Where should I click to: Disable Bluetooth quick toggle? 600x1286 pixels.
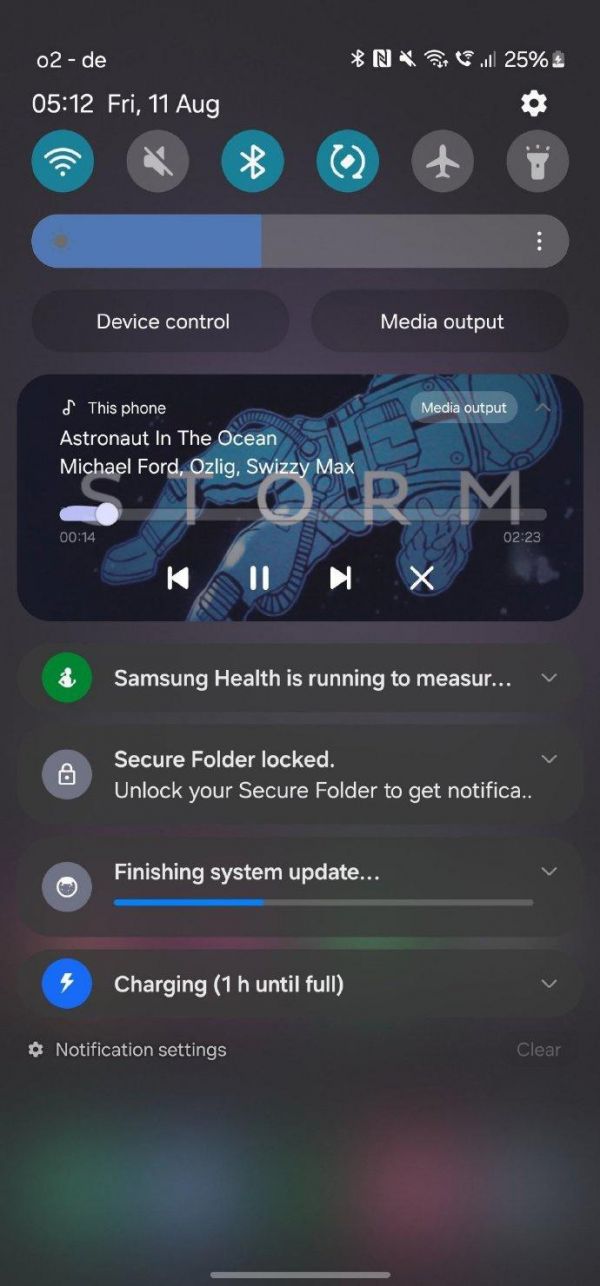pyautogui.click(x=253, y=161)
